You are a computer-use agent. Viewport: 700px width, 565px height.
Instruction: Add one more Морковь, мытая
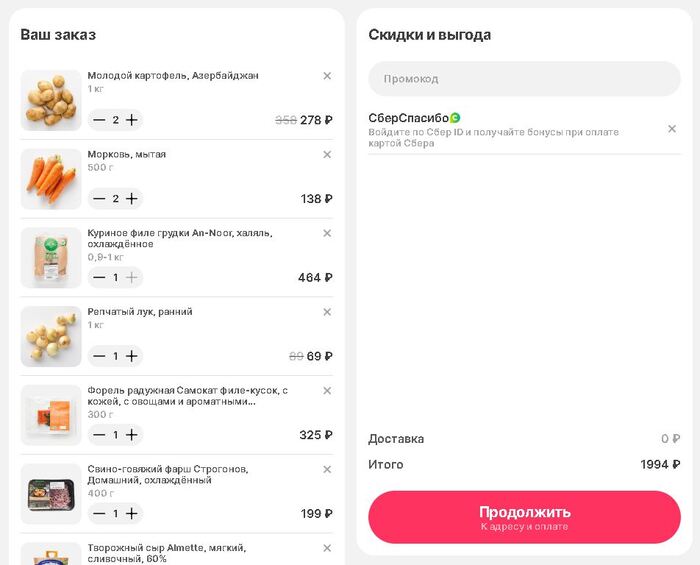[132, 199]
